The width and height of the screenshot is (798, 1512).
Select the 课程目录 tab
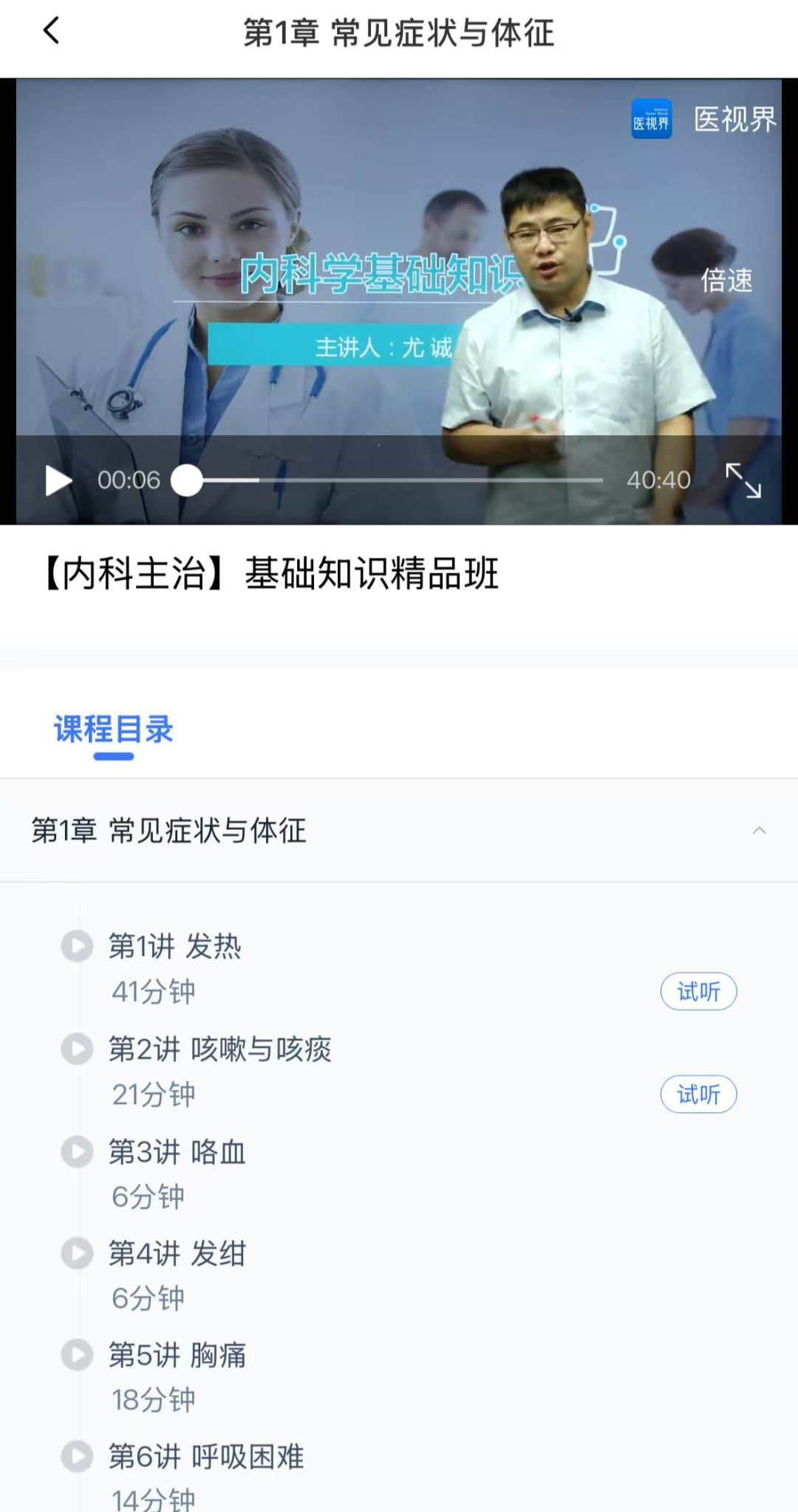point(114,730)
